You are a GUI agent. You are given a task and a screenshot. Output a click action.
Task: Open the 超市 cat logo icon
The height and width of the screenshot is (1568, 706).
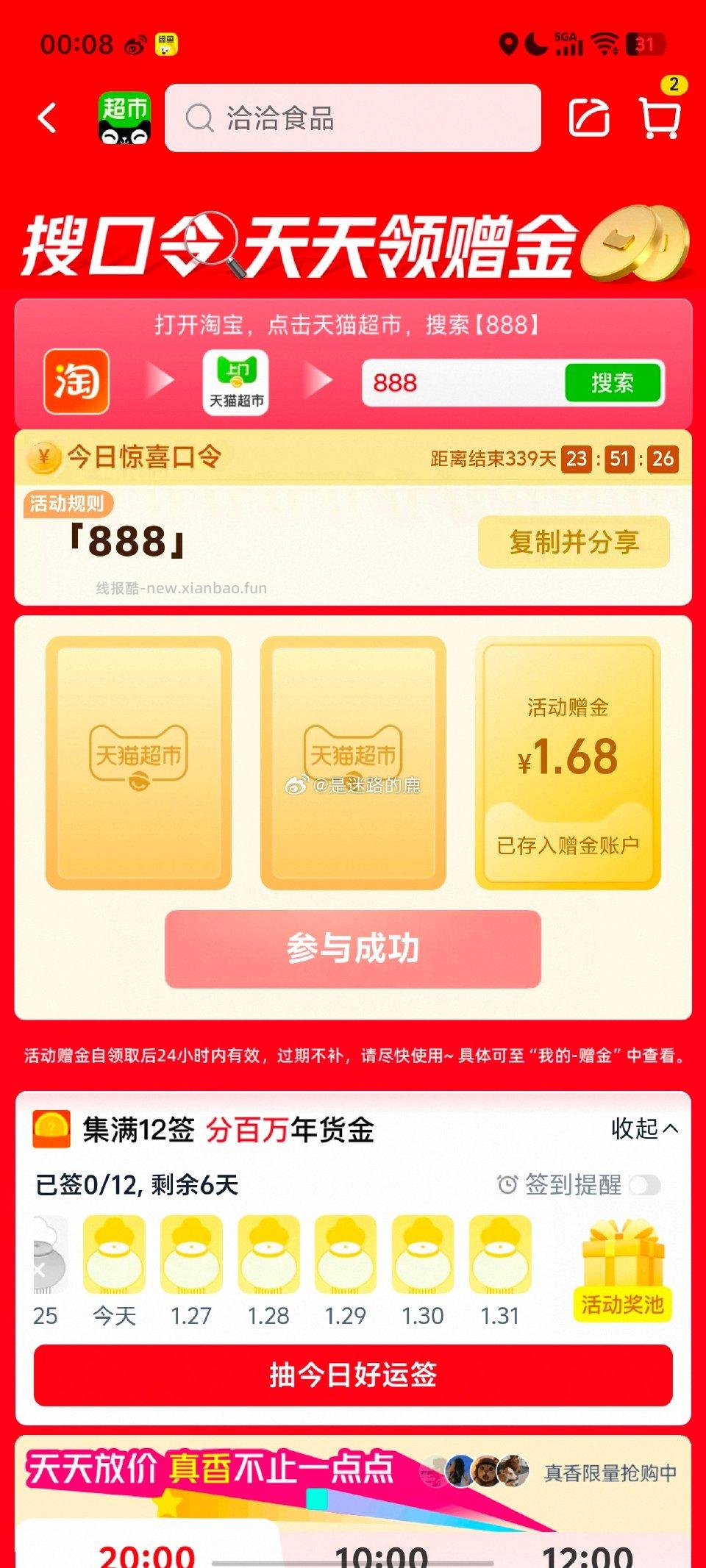[x=124, y=119]
